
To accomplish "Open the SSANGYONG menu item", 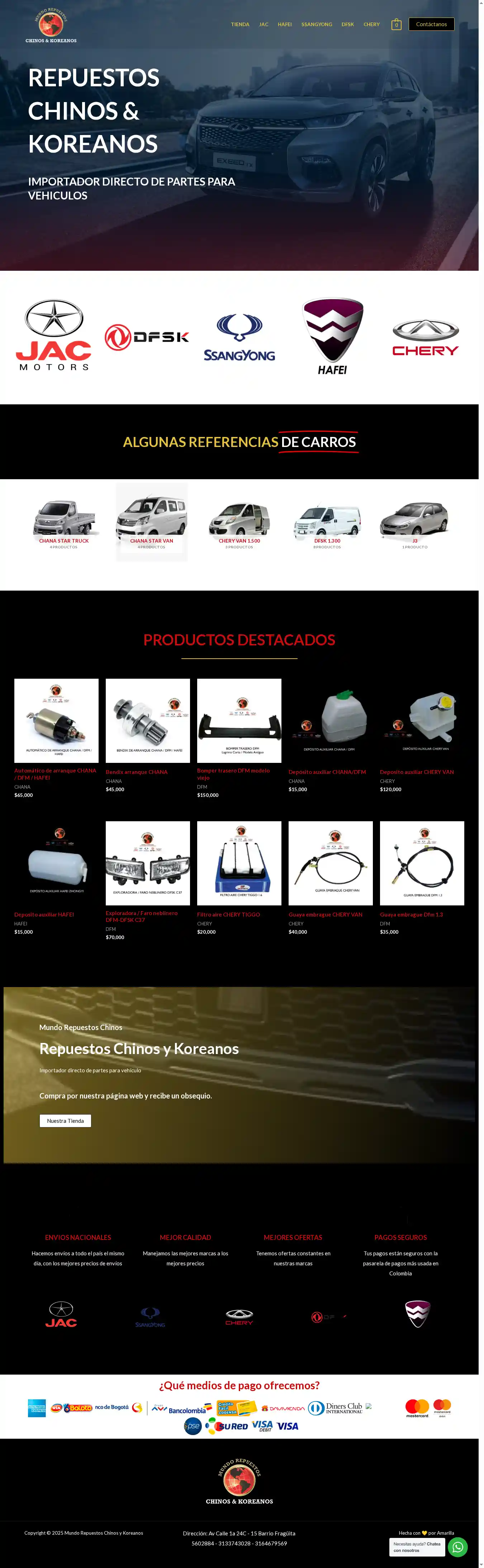I will coord(316,24).
